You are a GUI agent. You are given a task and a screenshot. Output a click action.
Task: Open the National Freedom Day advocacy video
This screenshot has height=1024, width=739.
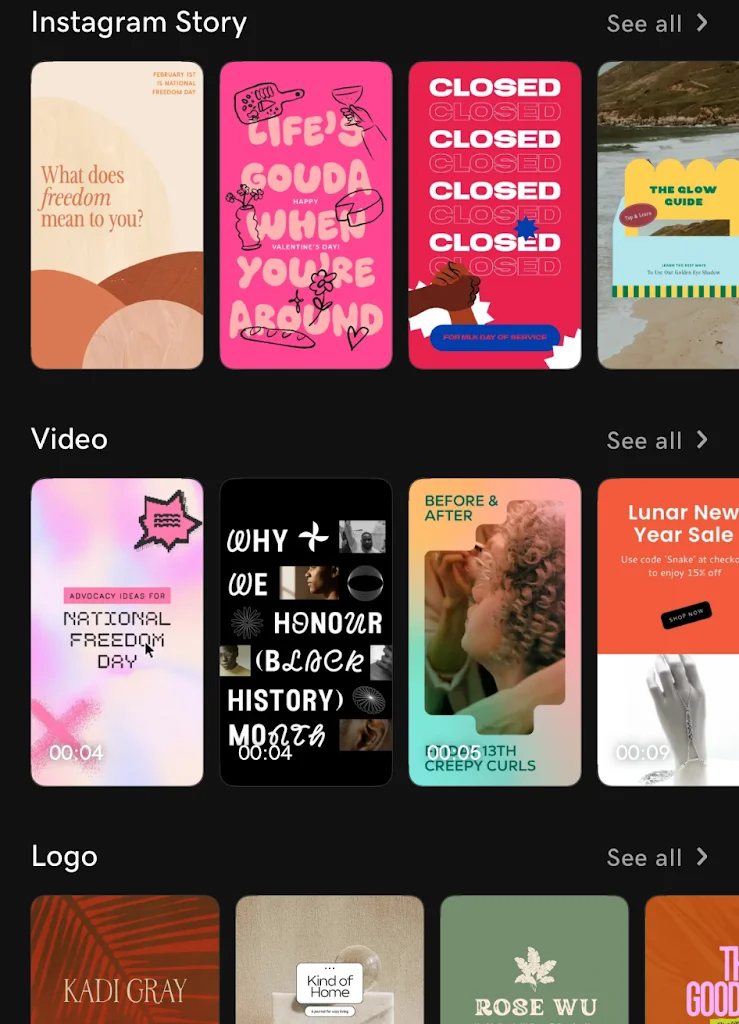coord(117,631)
